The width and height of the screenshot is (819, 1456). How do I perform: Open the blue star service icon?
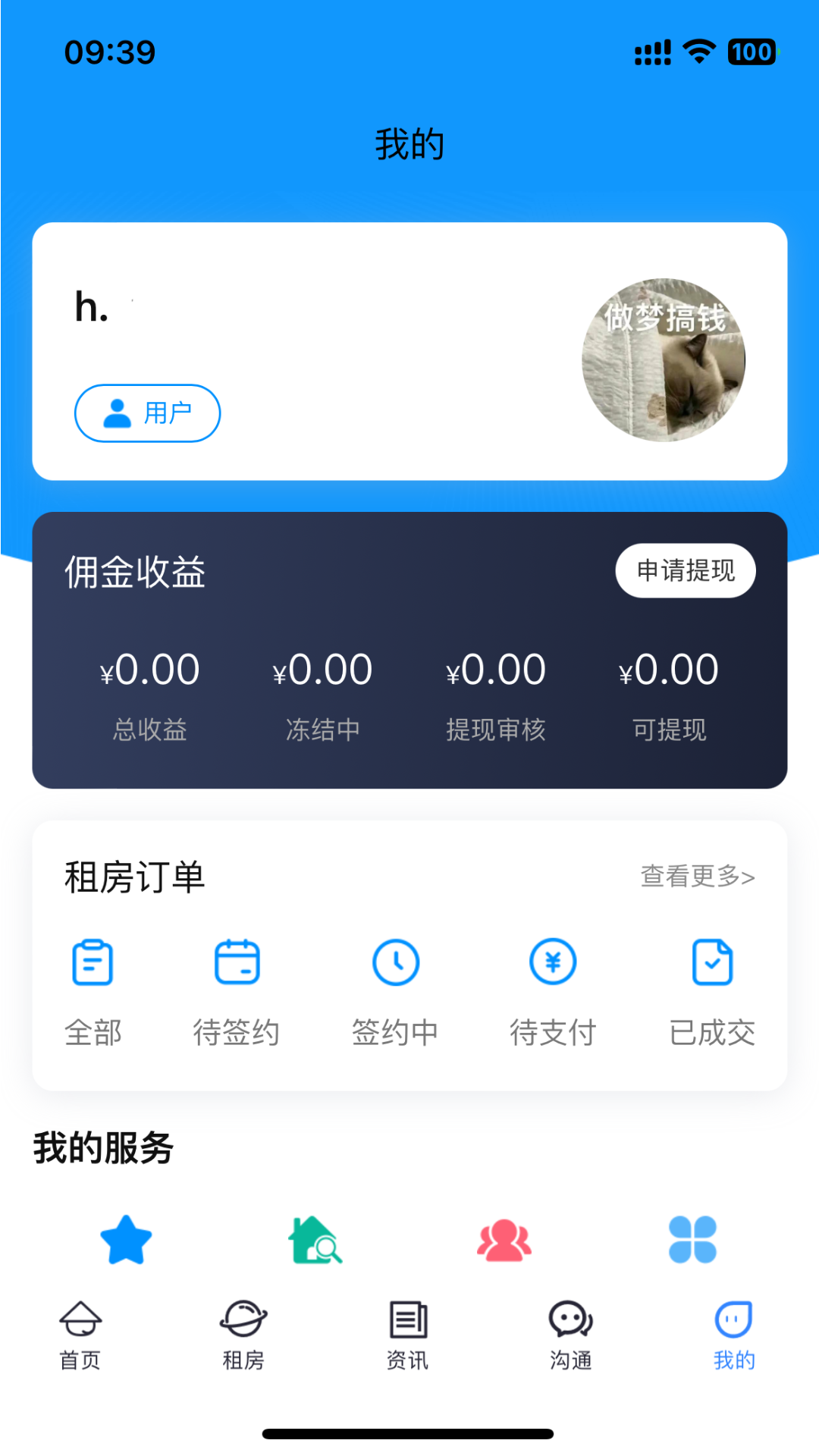pos(127,1241)
